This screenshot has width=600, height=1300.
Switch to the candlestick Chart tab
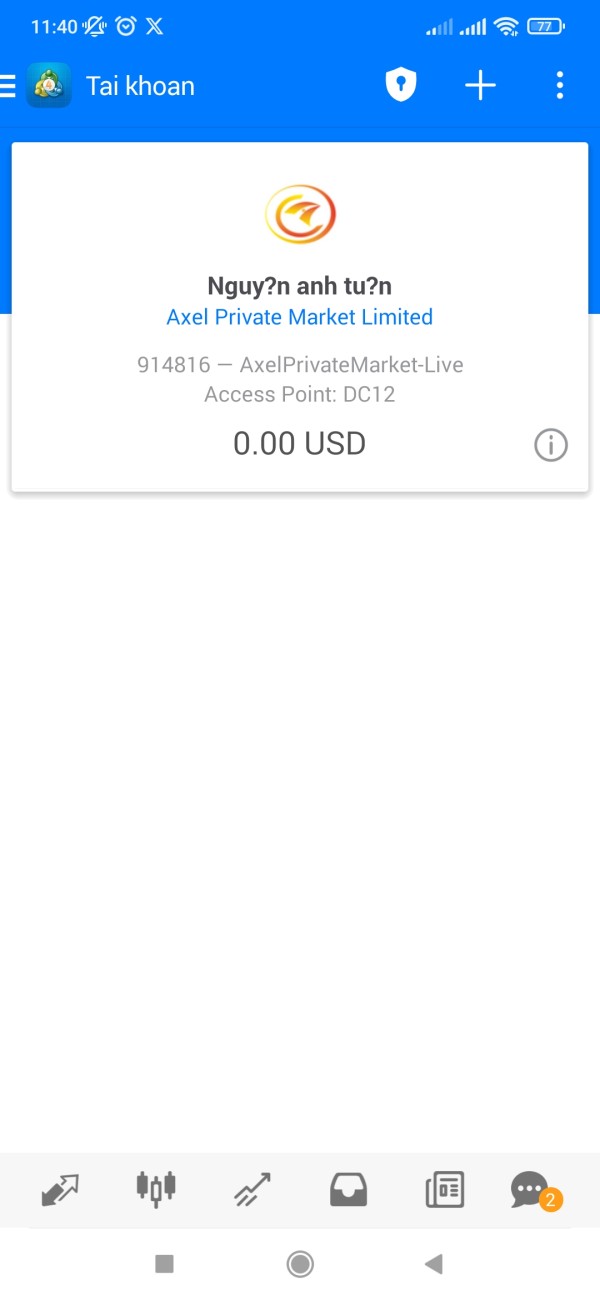(156, 1188)
